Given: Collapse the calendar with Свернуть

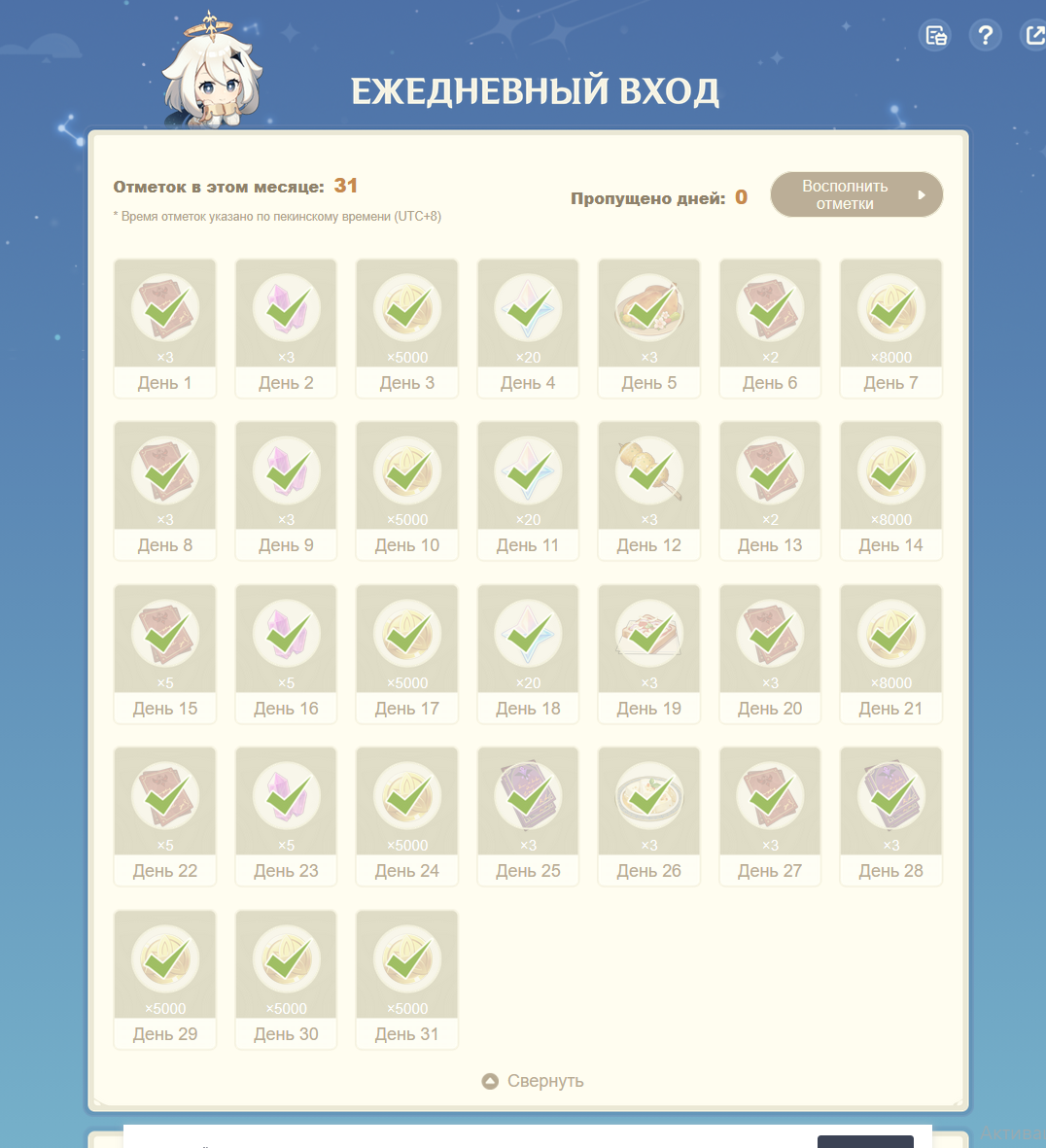Looking at the screenshot, I should [x=534, y=1081].
